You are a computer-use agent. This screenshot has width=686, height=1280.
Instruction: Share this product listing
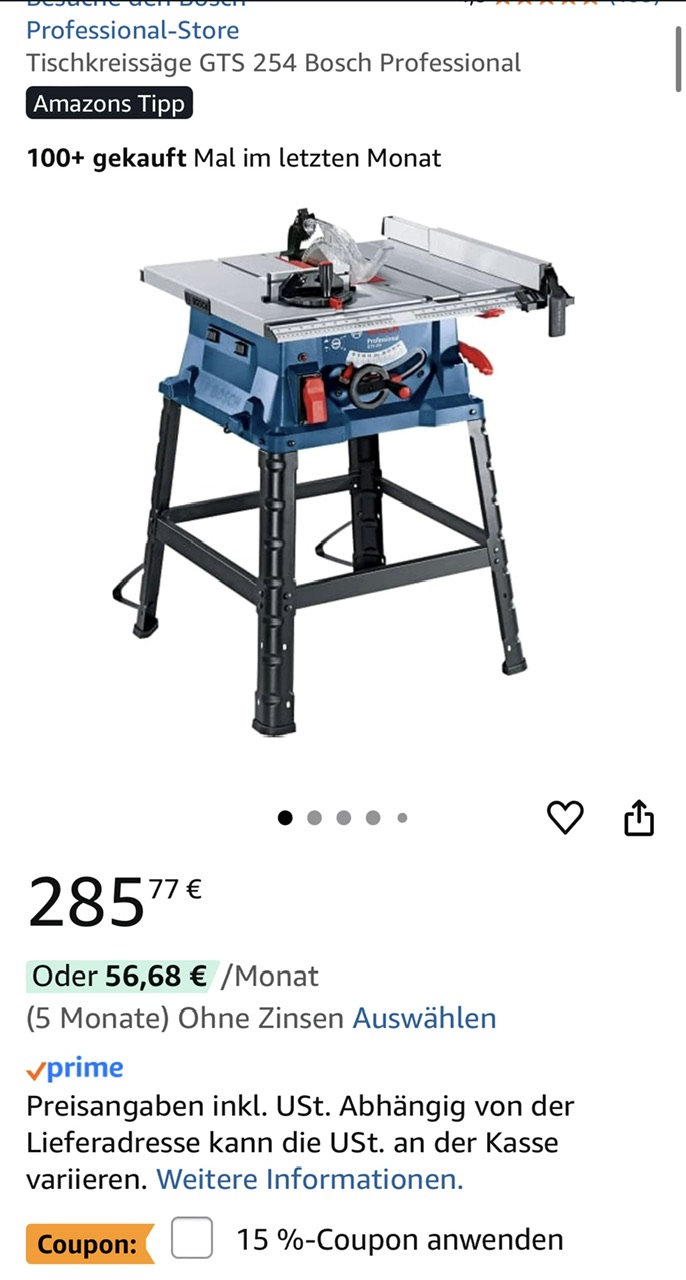point(639,817)
